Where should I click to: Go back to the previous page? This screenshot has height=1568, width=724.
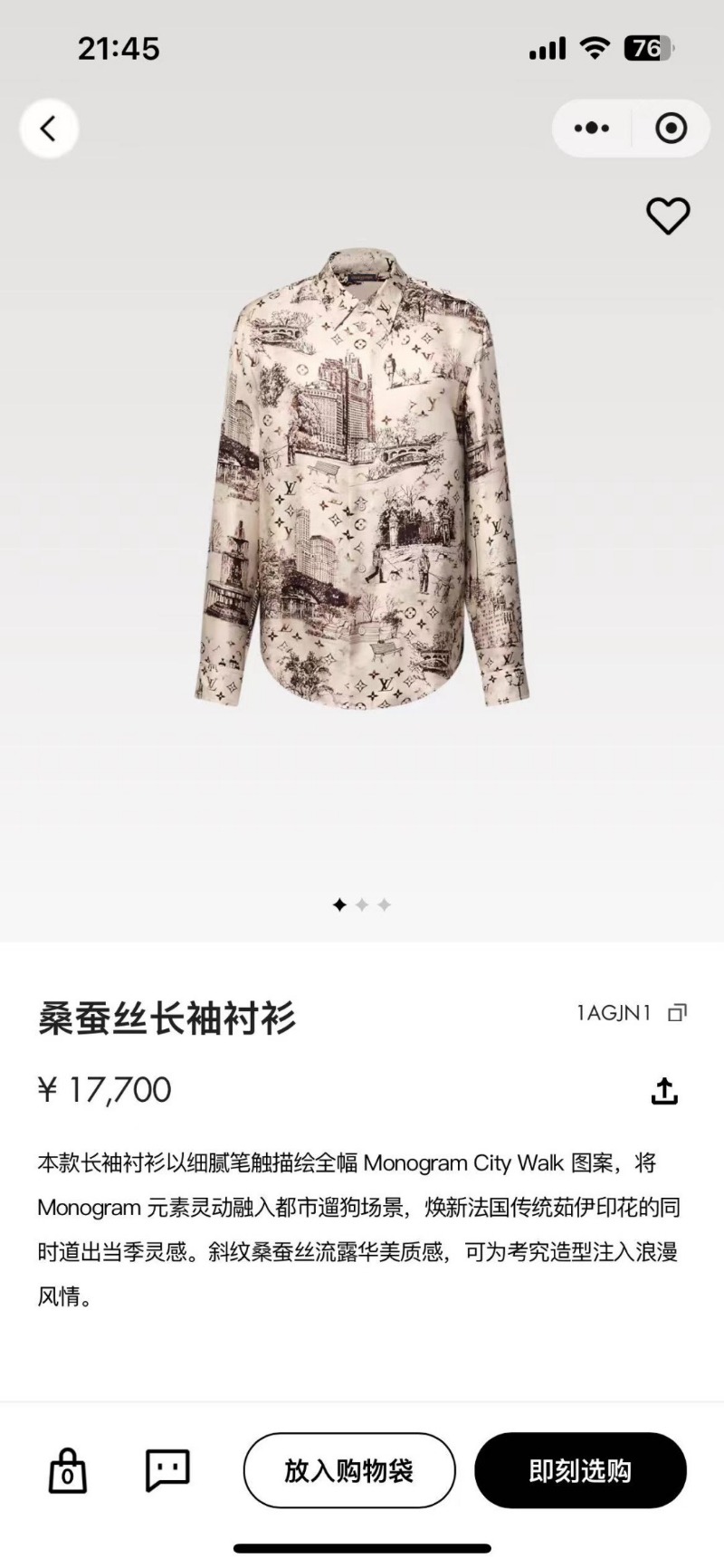coord(49,129)
